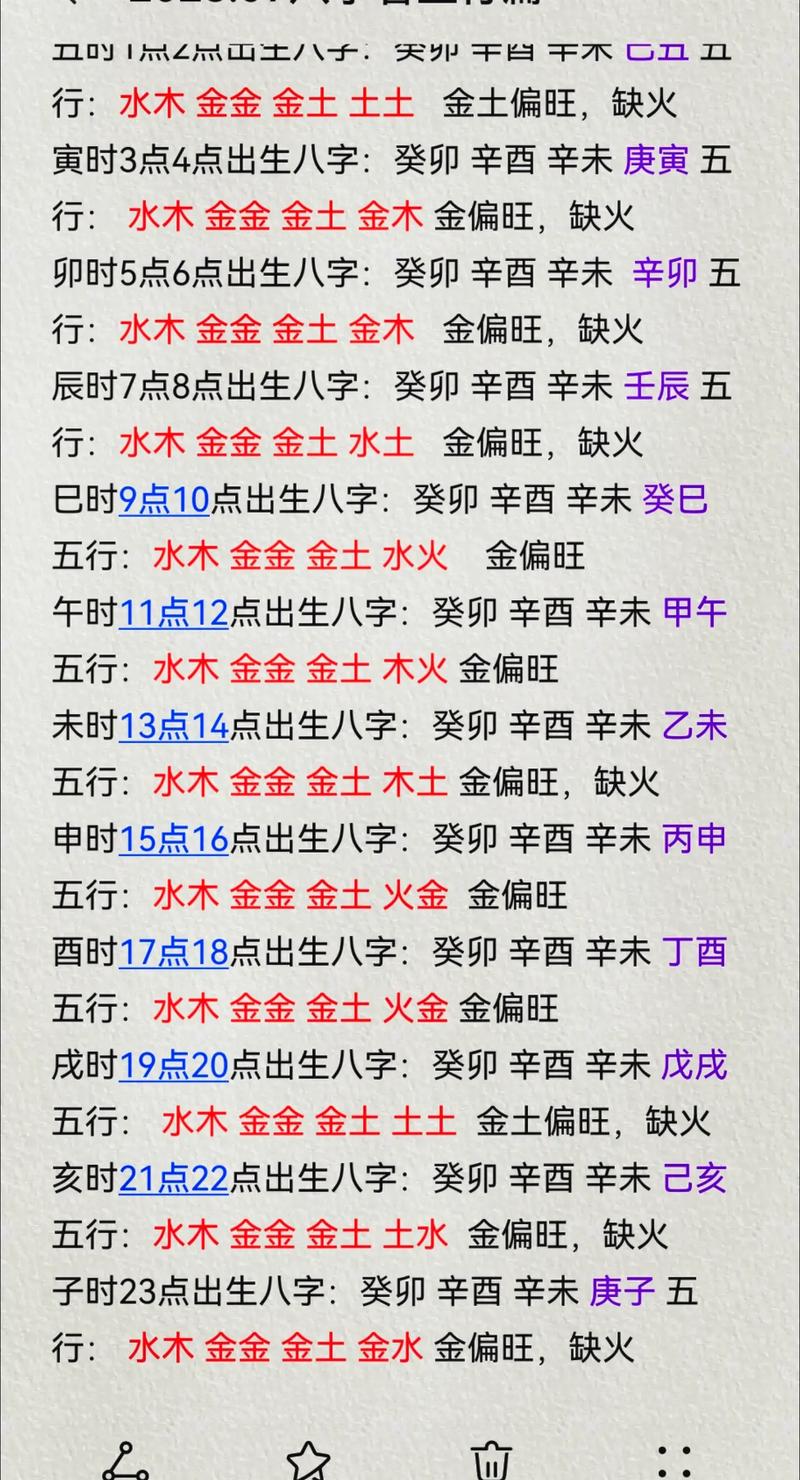Tap the 17点18 underlined link
Viewport: 800px width, 1480px height.
pyautogui.click(x=174, y=951)
